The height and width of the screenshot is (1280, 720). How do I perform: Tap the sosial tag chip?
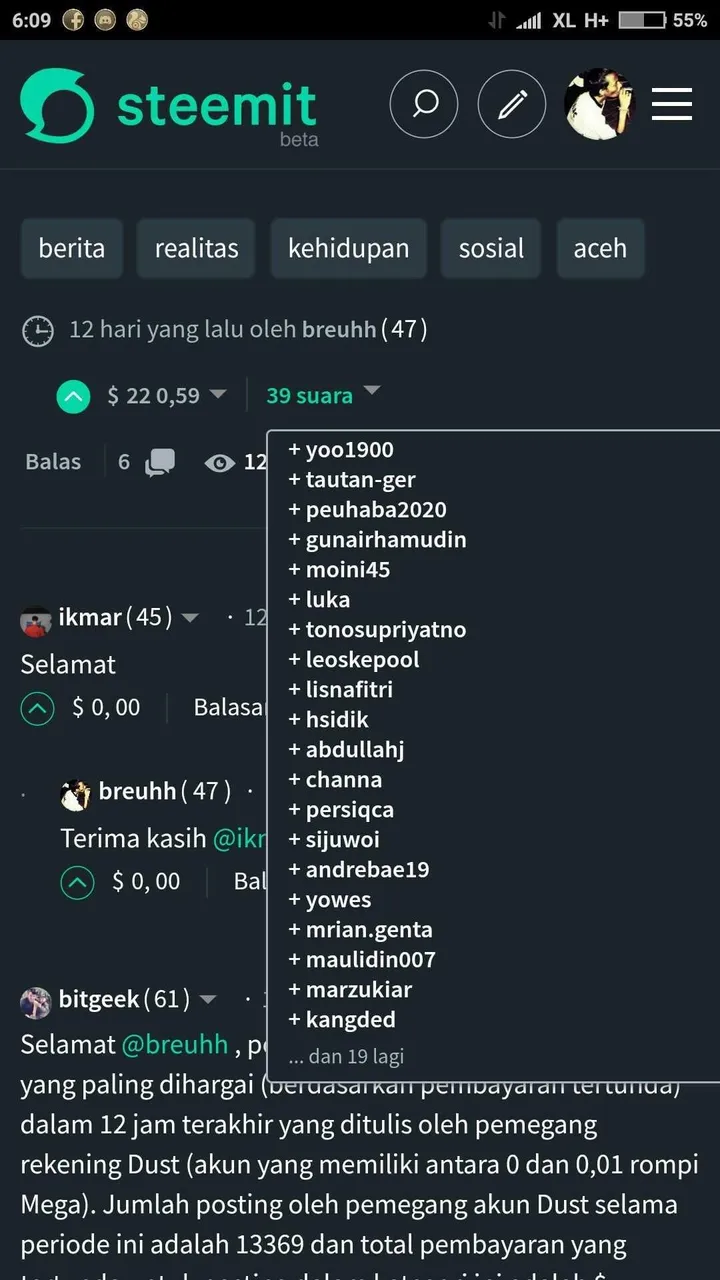click(491, 248)
